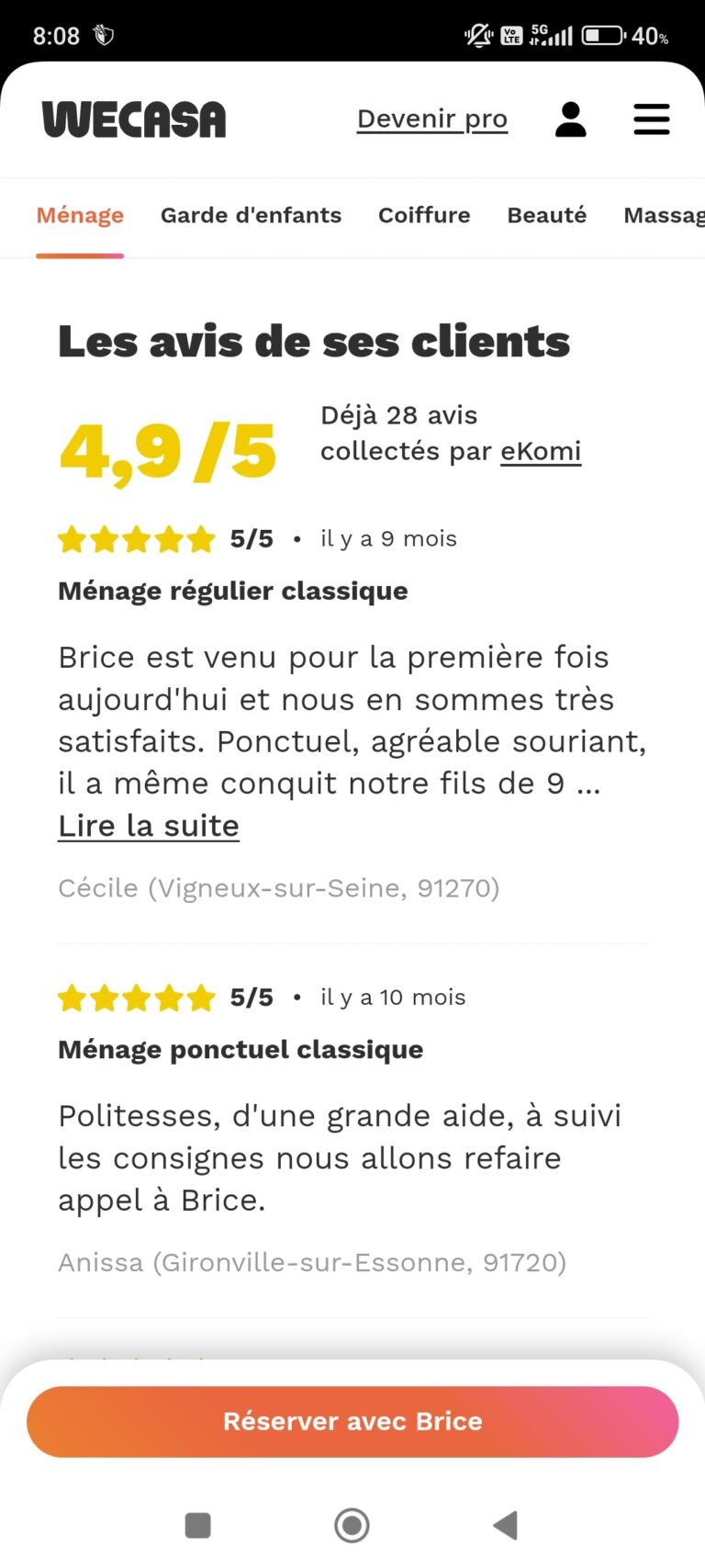The image size is (705, 1568).
Task: Tap Réserver avec Brice button
Action: [x=352, y=1421]
